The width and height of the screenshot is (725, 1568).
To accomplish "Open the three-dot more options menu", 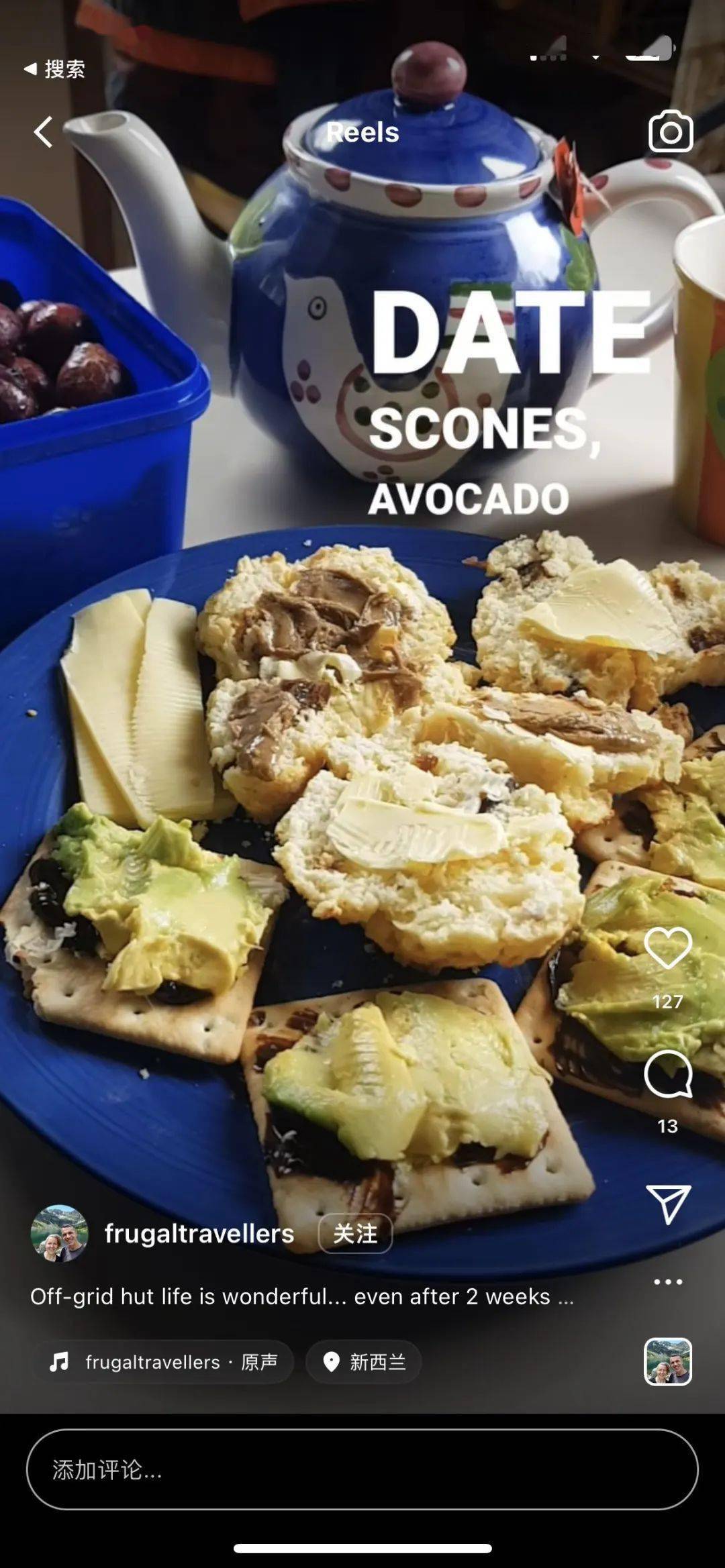I will pyautogui.click(x=668, y=1282).
